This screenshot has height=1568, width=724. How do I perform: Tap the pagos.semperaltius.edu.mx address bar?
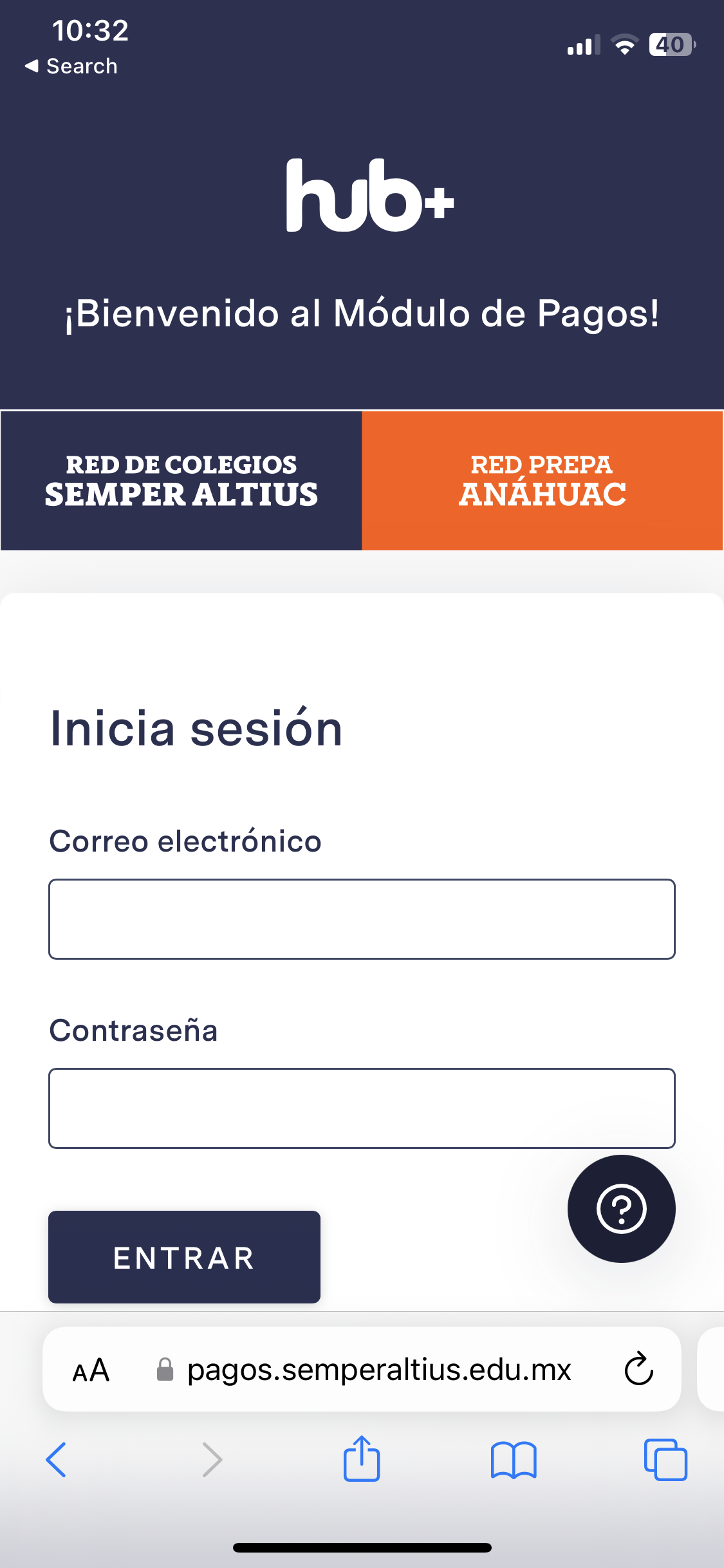coord(379,1370)
